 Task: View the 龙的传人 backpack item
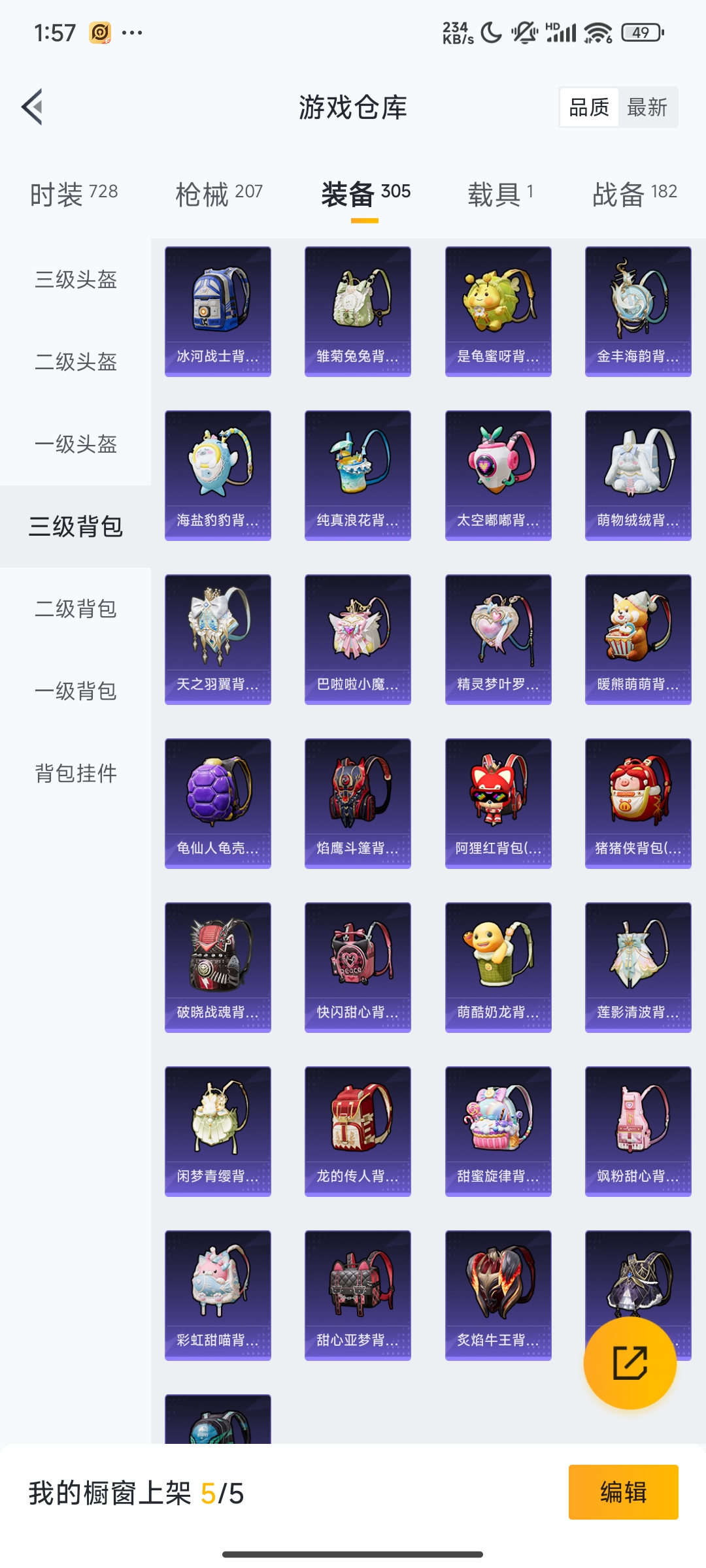click(x=358, y=1131)
